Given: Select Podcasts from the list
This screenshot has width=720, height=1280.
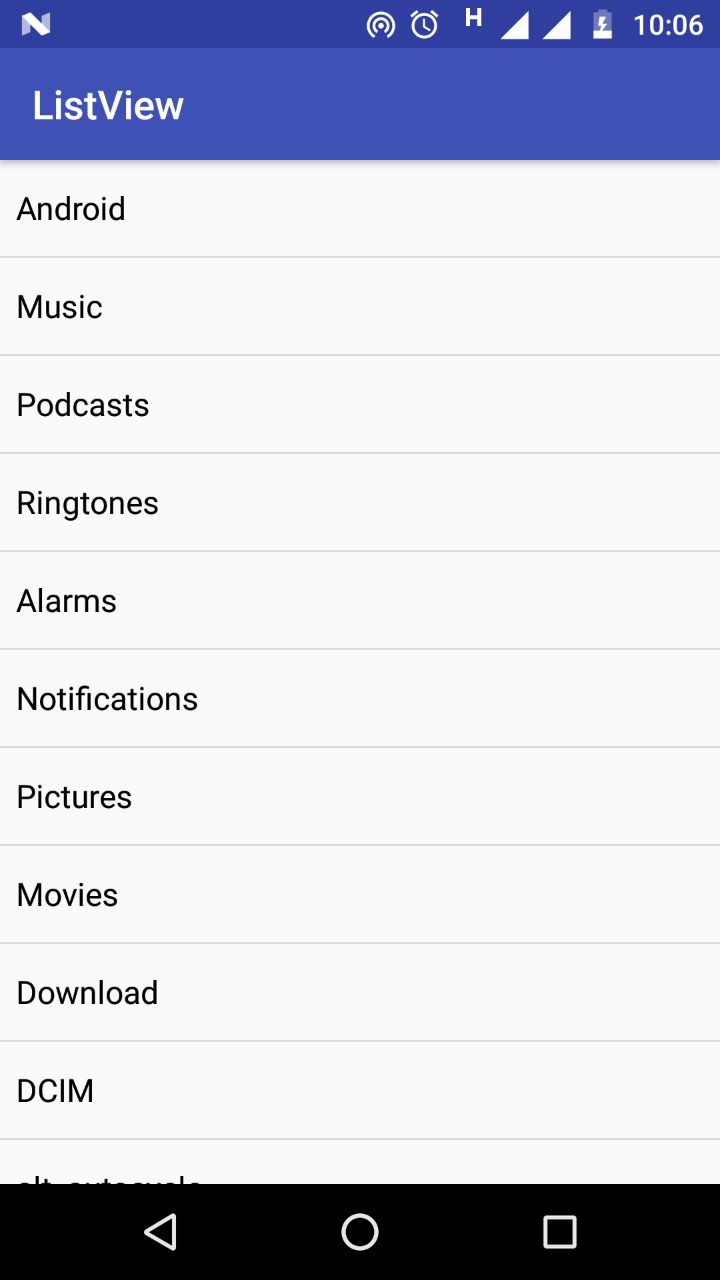Looking at the screenshot, I should 360,404.
